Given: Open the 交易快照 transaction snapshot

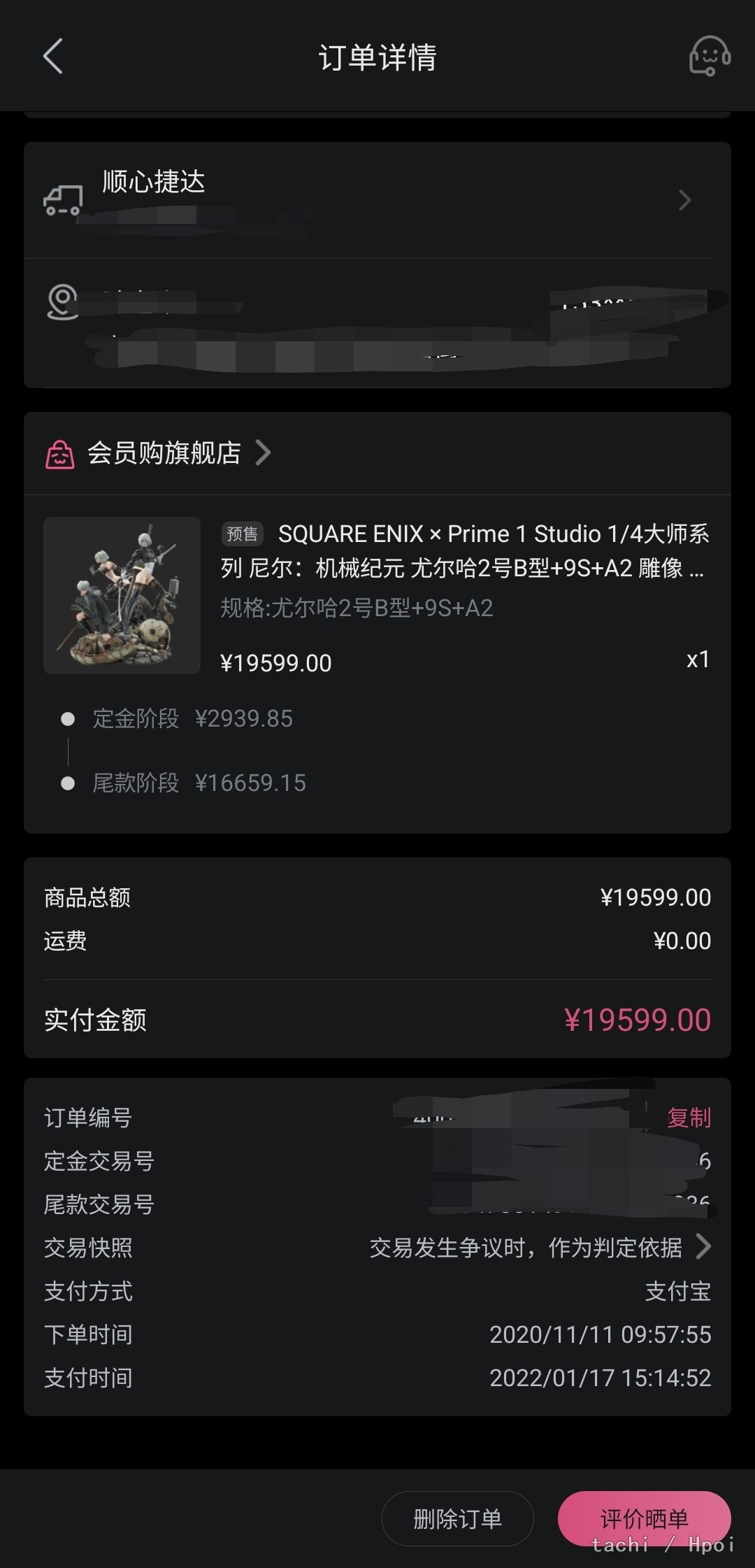Looking at the screenshot, I should [377, 1247].
